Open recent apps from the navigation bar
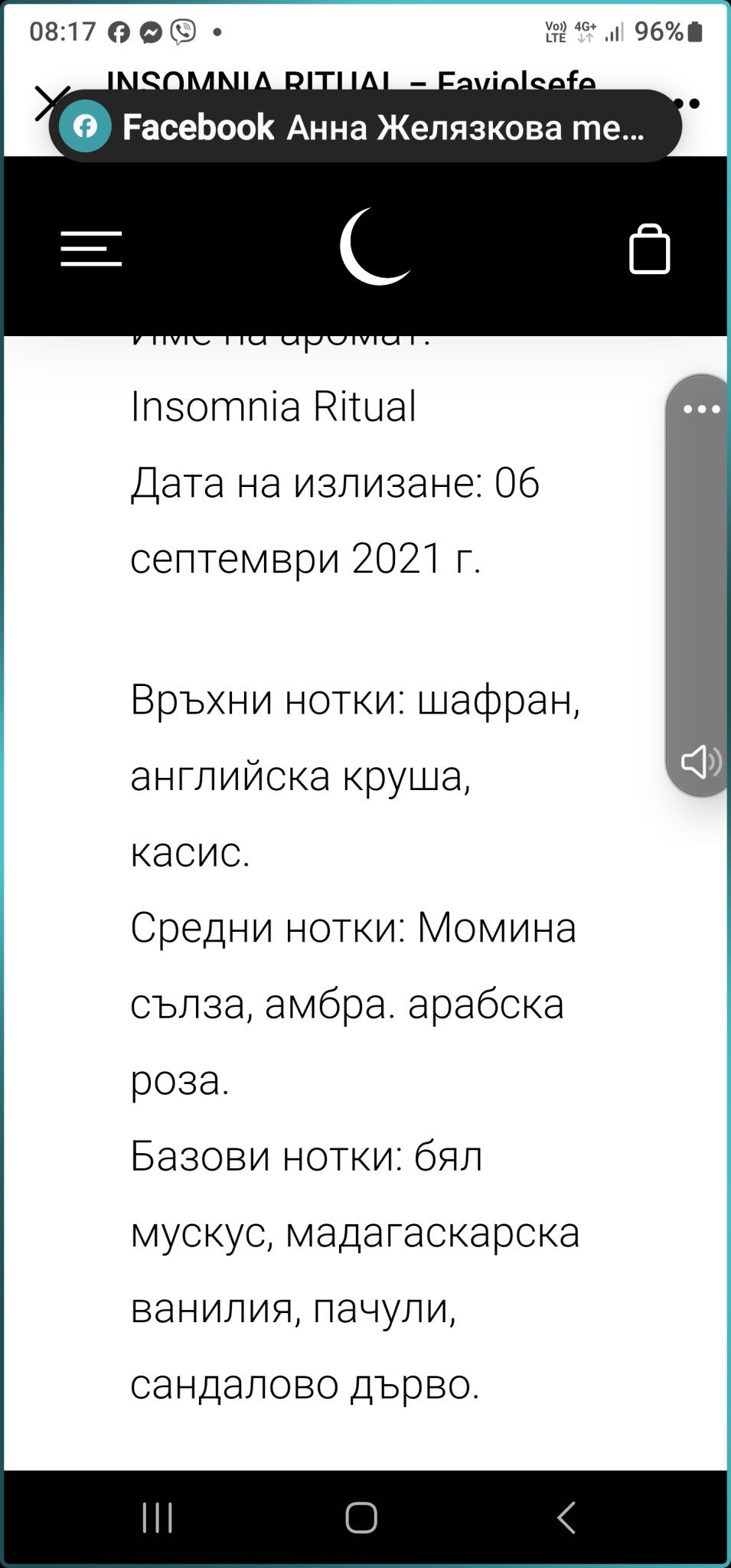The height and width of the screenshot is (1568, 731). (x=158, y=1517)
